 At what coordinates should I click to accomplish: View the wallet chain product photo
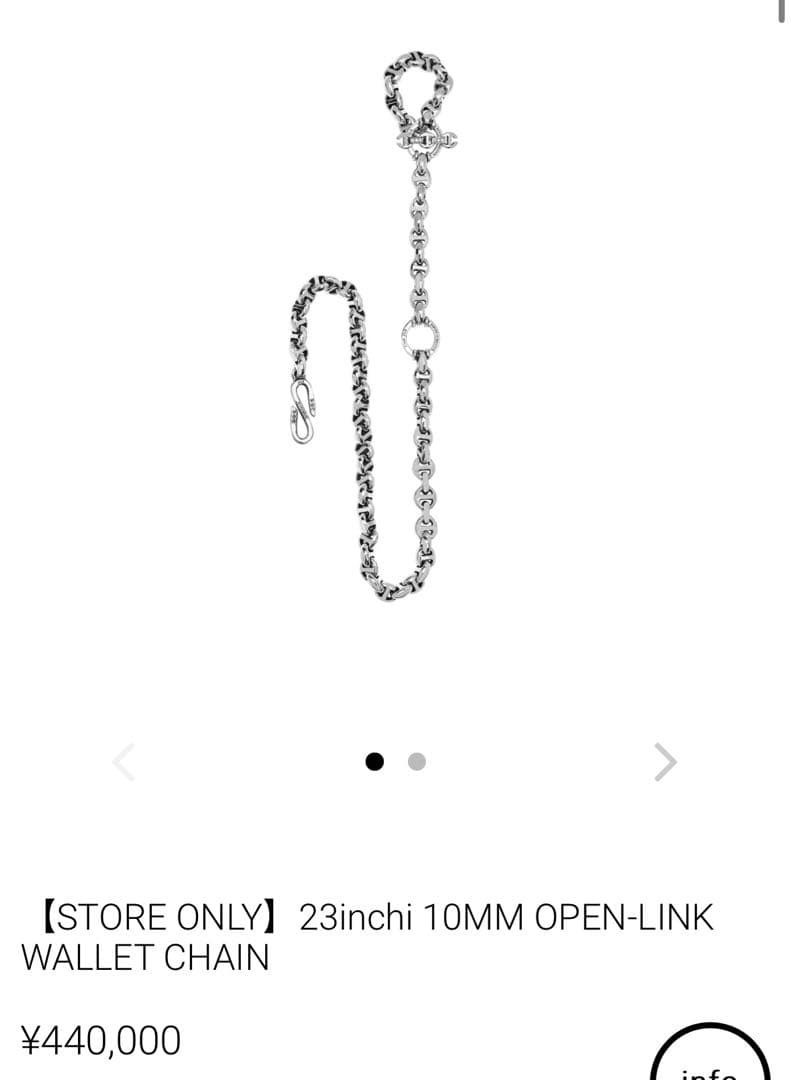click(x=383, y=330)
